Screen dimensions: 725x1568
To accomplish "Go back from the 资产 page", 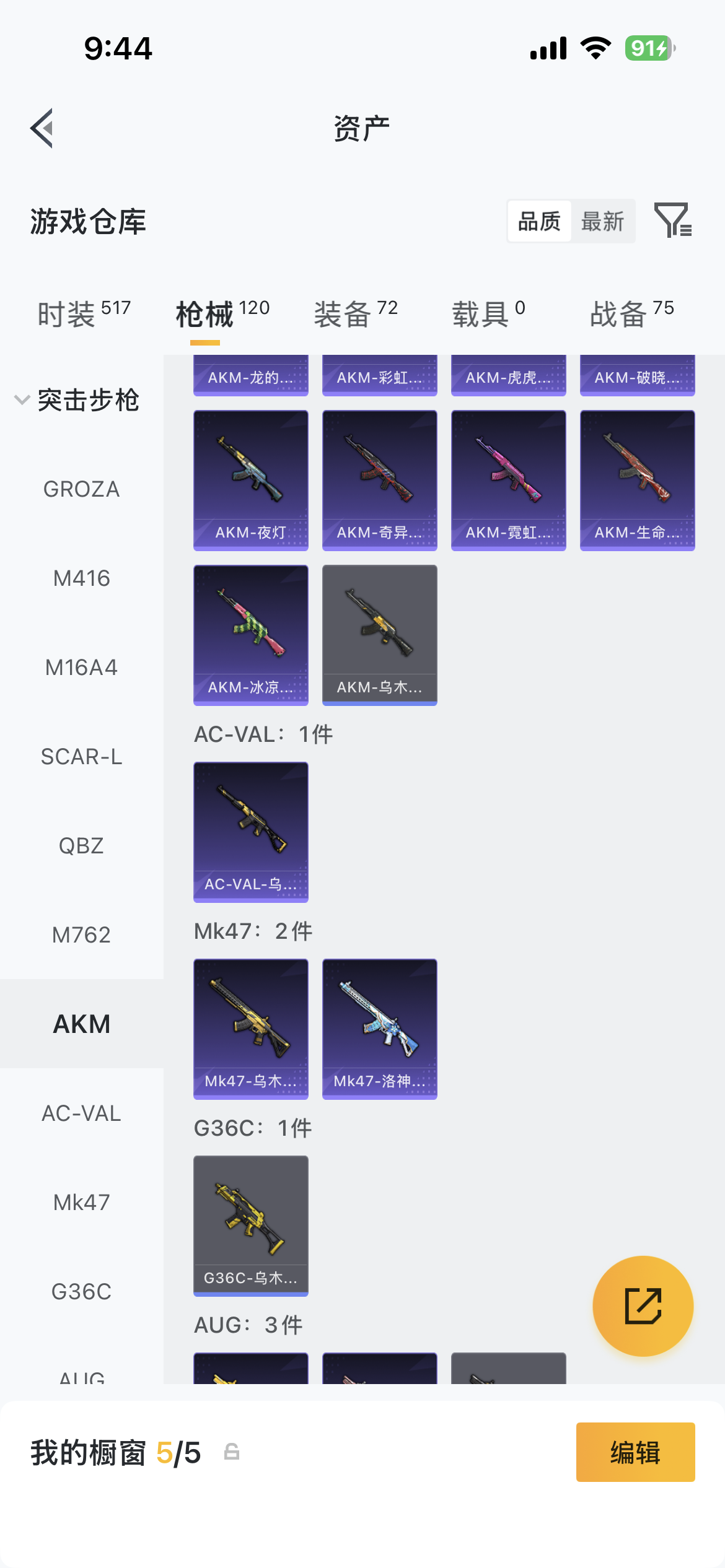I will (x=42, y=128).
